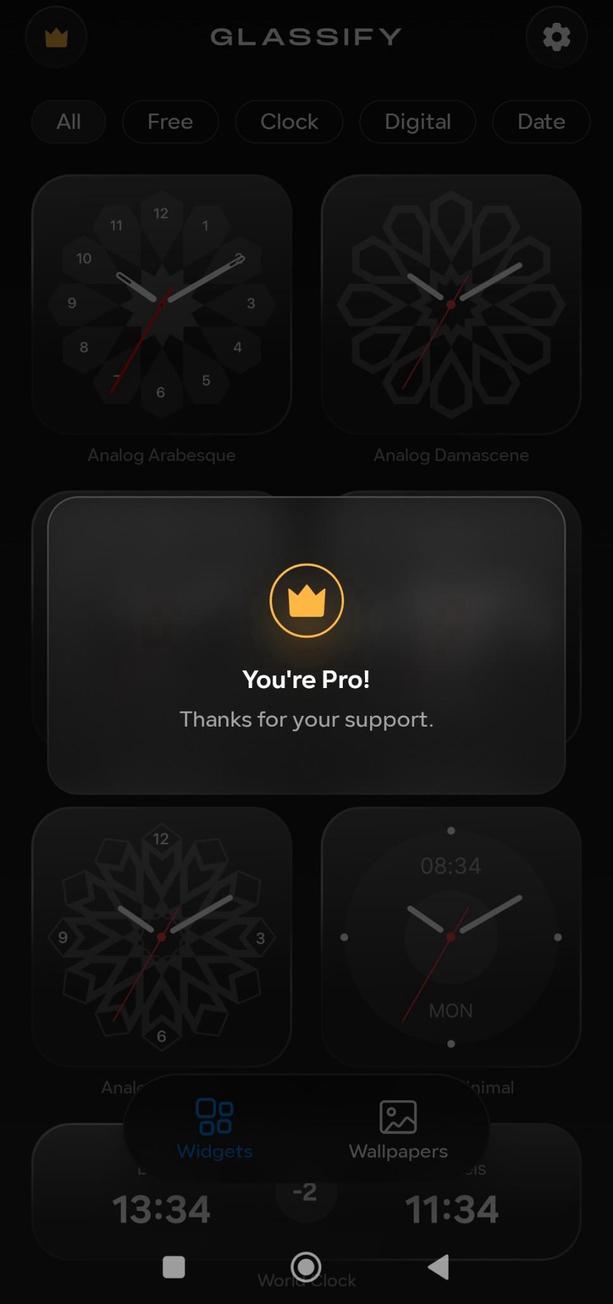Screen dimensions: 613x1304
Task: Open the Analog Damascene widget
Action: coord(451,305)
